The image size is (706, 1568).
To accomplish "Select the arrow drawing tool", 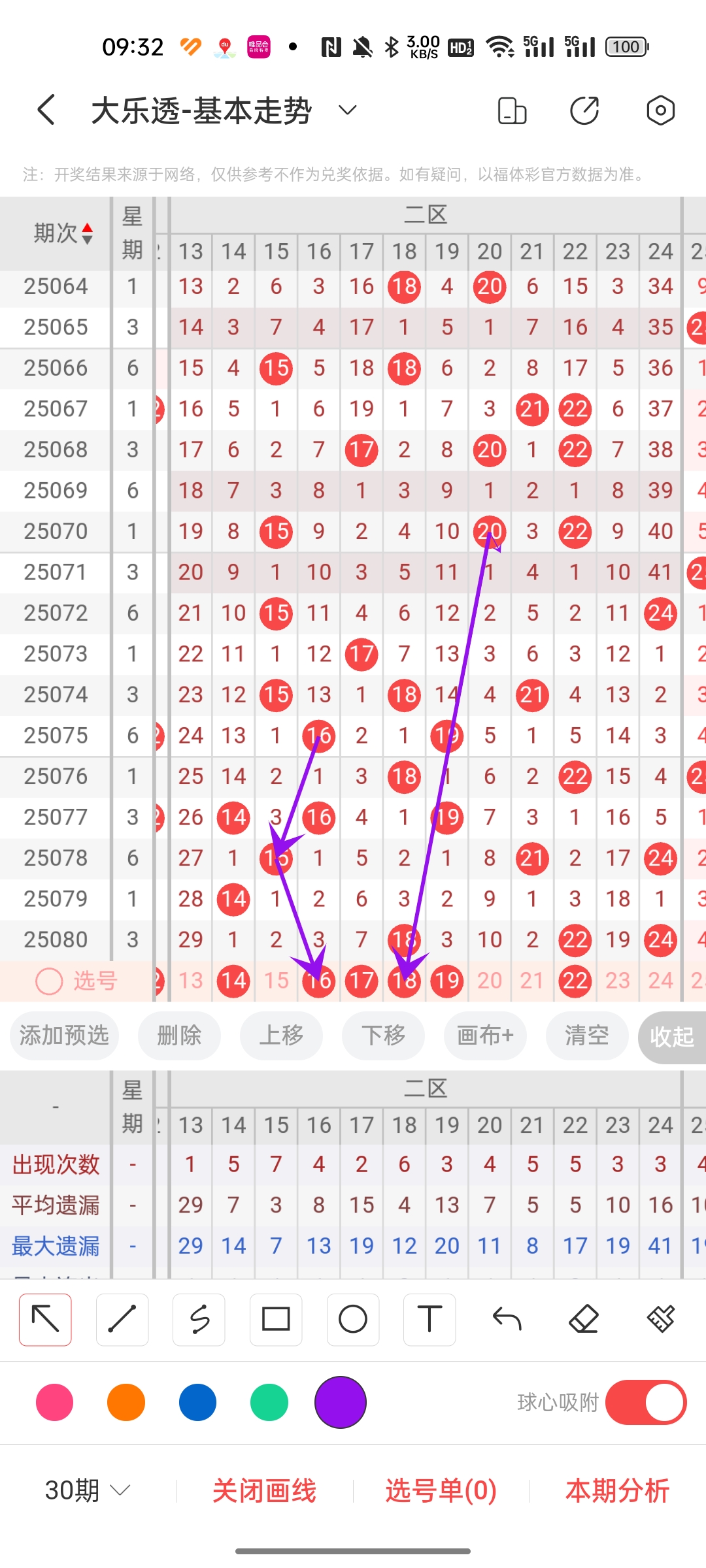I will (x=46, y=1319).
